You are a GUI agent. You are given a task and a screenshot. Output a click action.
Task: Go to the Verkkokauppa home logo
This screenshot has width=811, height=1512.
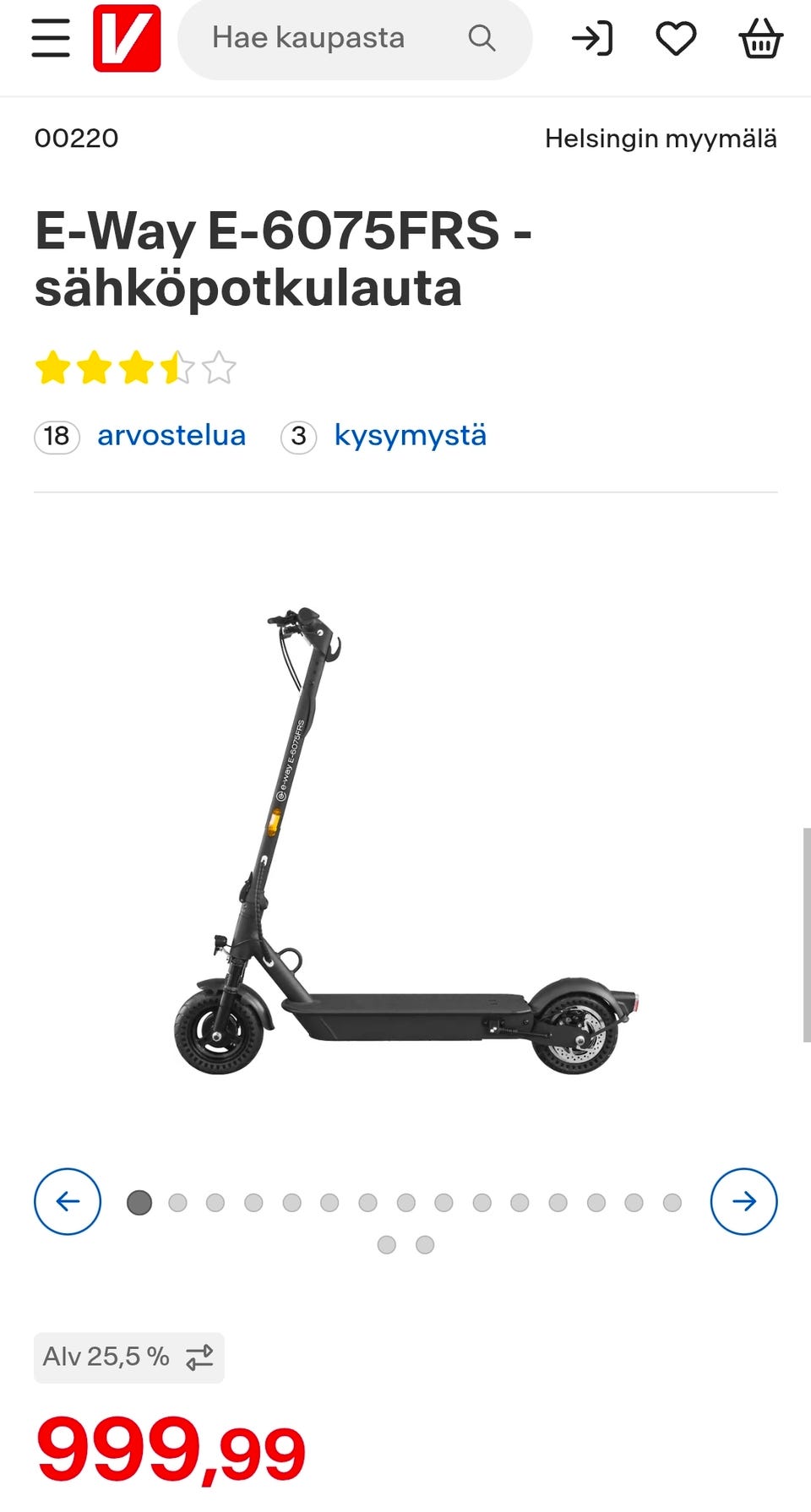[127, 38]
